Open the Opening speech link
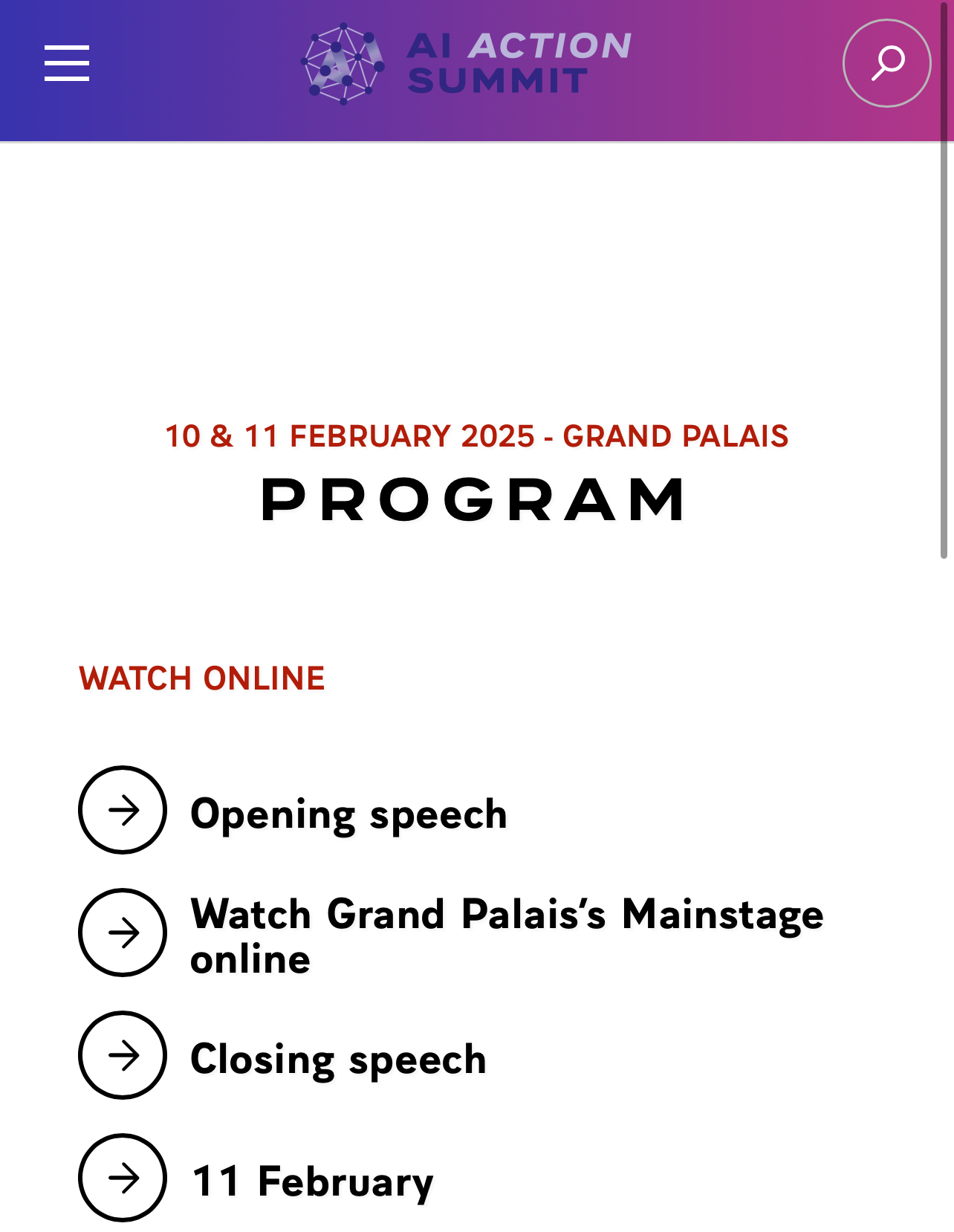This screenshot has width=954, height=1232. pyautogui.click(x=348, y=814)
